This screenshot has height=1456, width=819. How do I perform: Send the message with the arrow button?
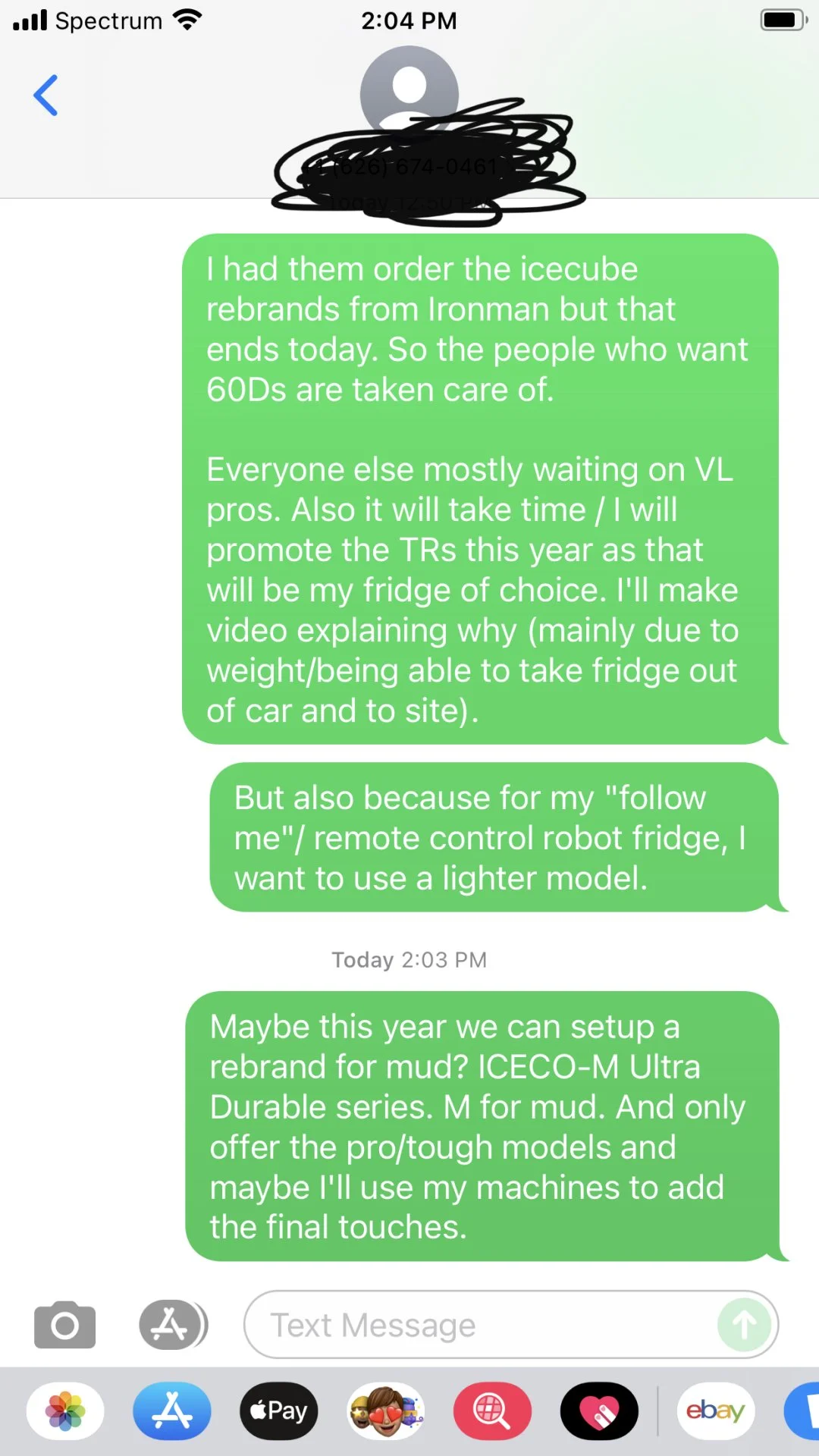744,1325
